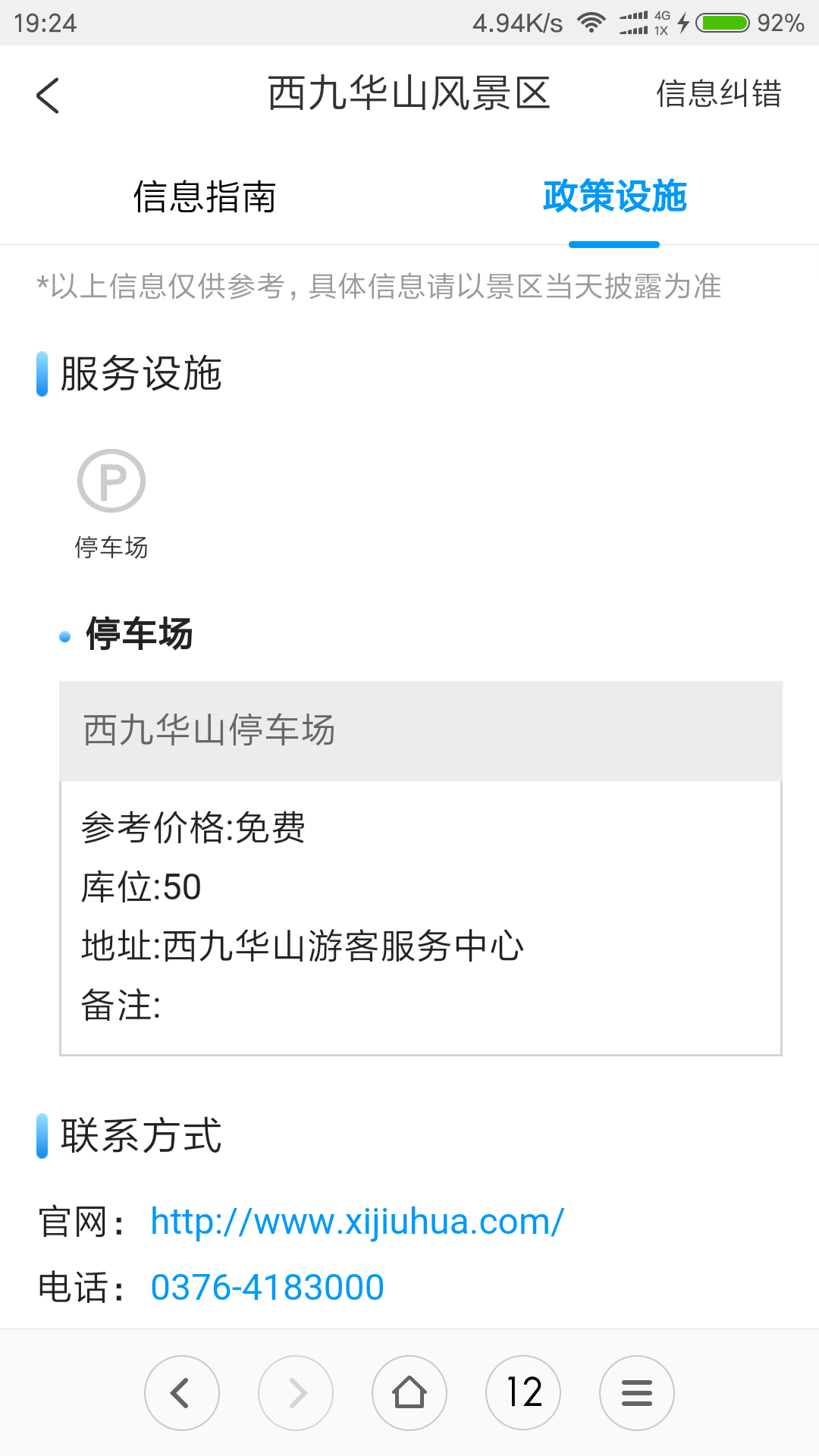Screen dimensions: 819x1456
Task: Go to the browser home page
Action: (409, 1393)
